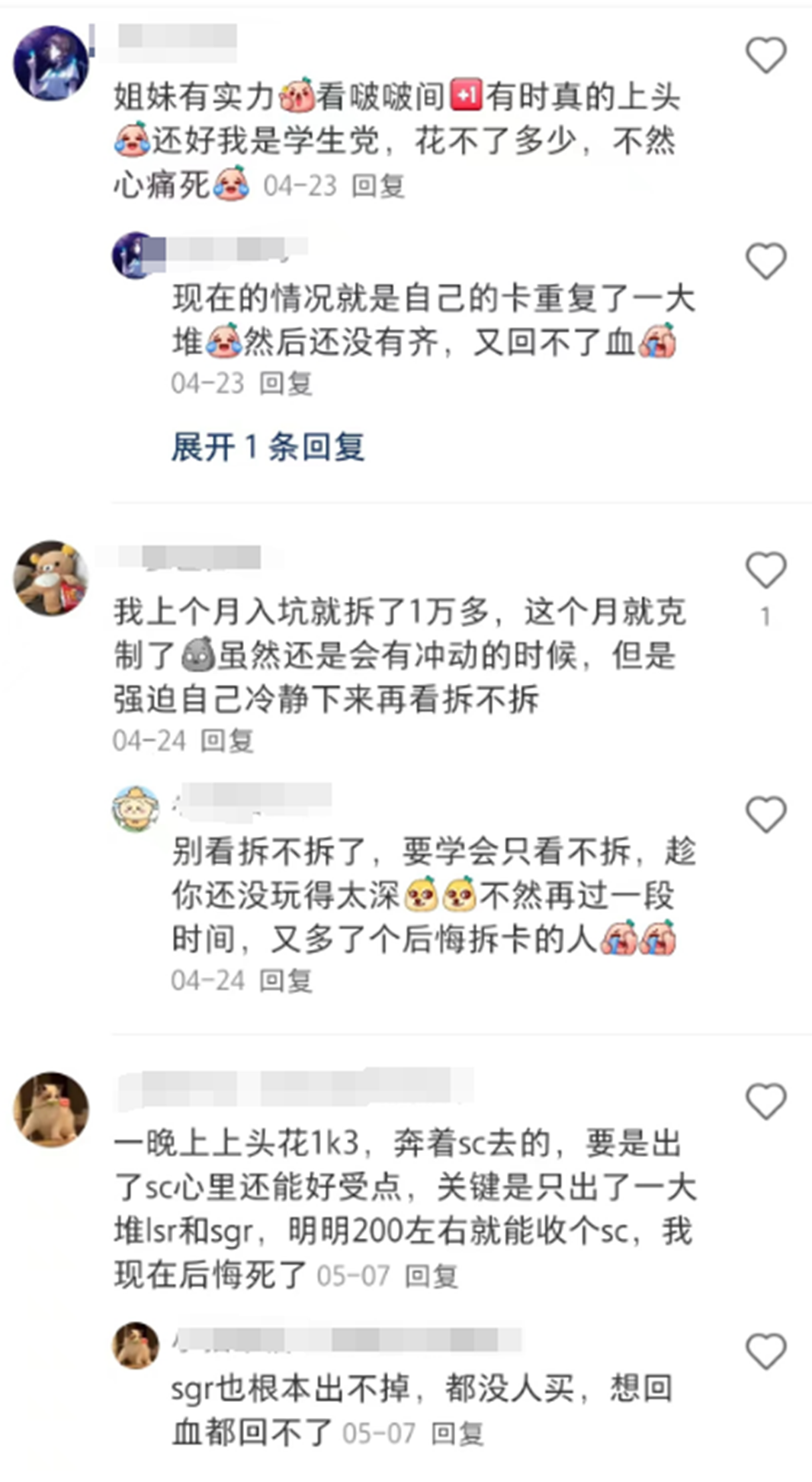
Task: Like the comment about 拆了1万多
Action: pyautogui.click(x=765, y=571)
